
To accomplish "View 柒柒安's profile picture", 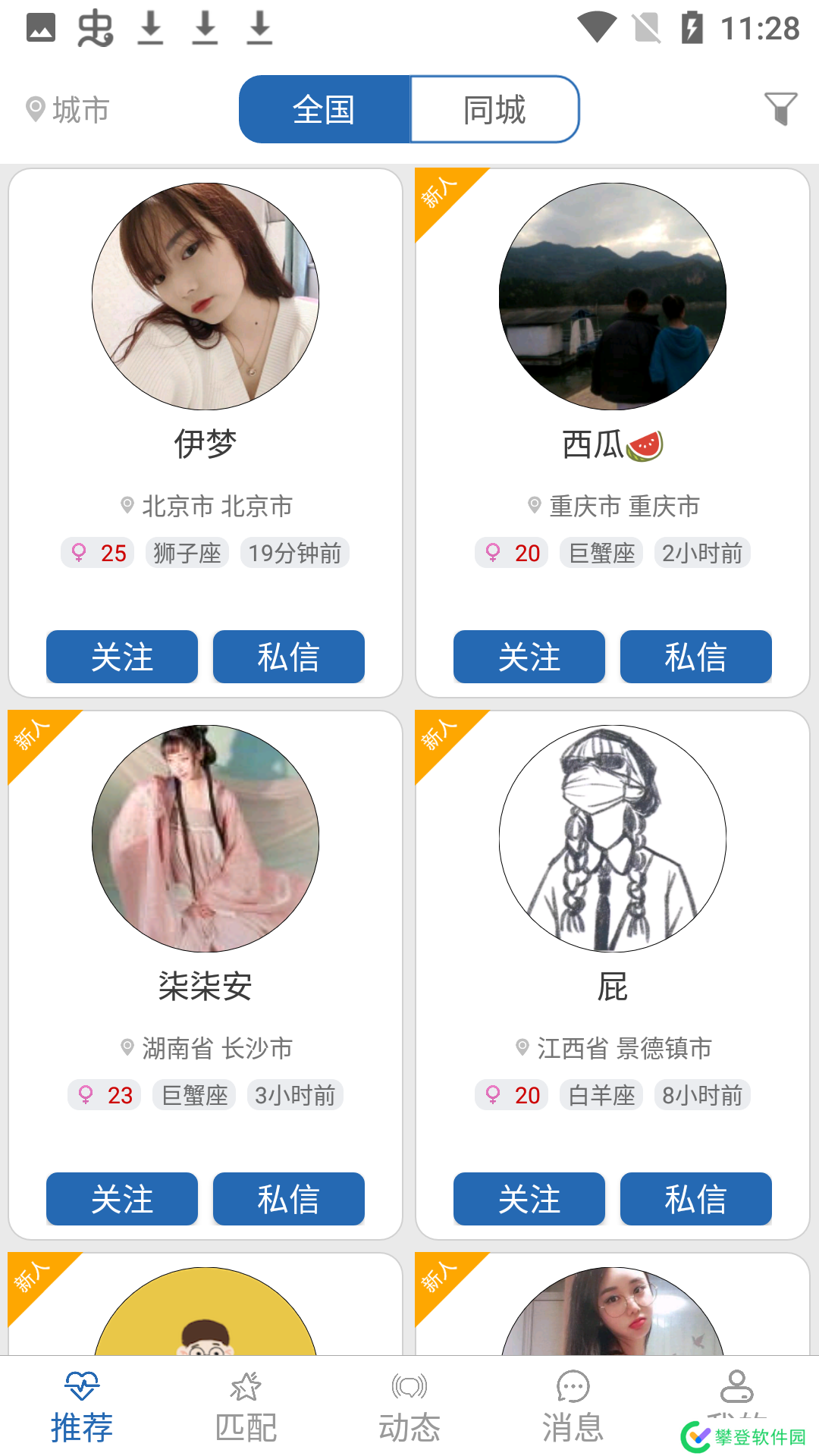I will coord(206,839).
